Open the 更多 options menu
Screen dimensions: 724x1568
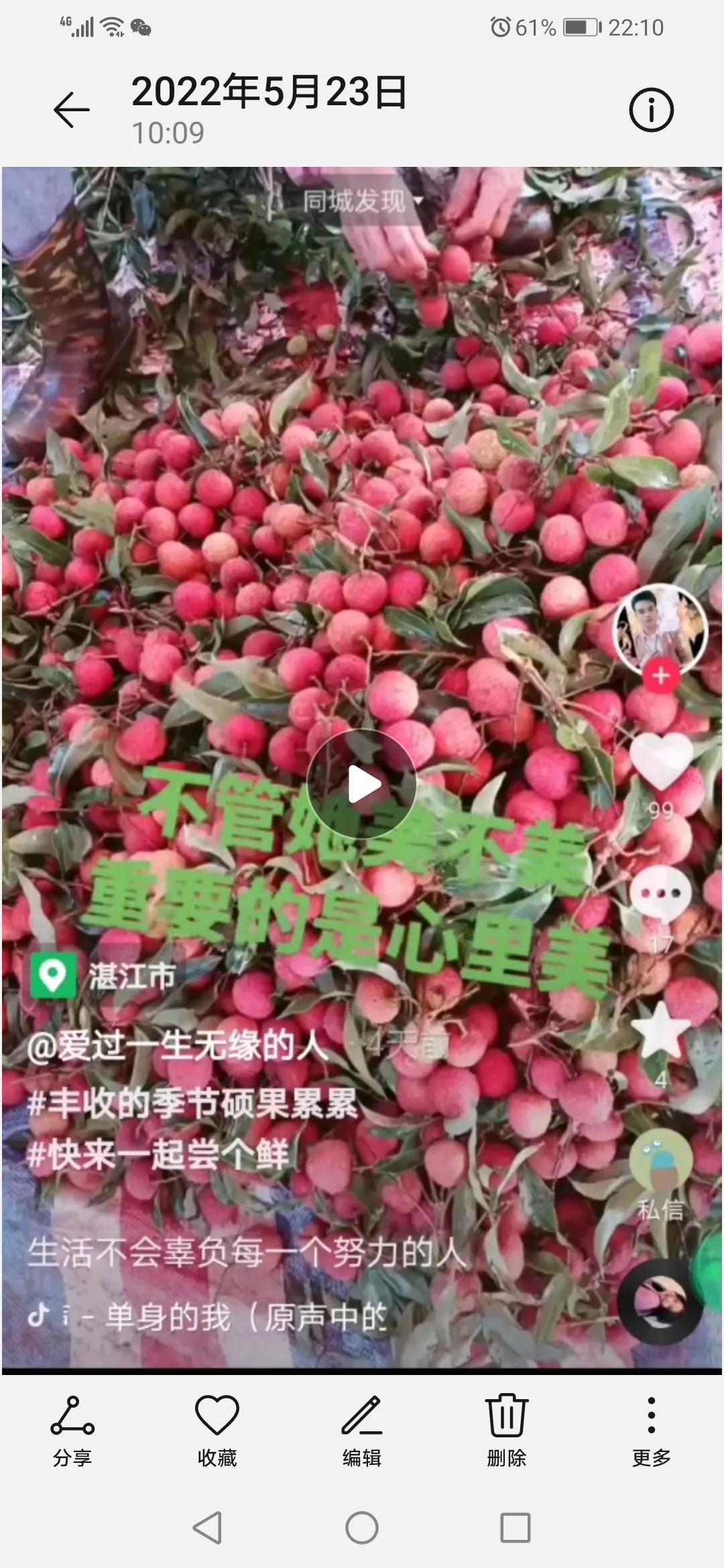(651, 1430)
